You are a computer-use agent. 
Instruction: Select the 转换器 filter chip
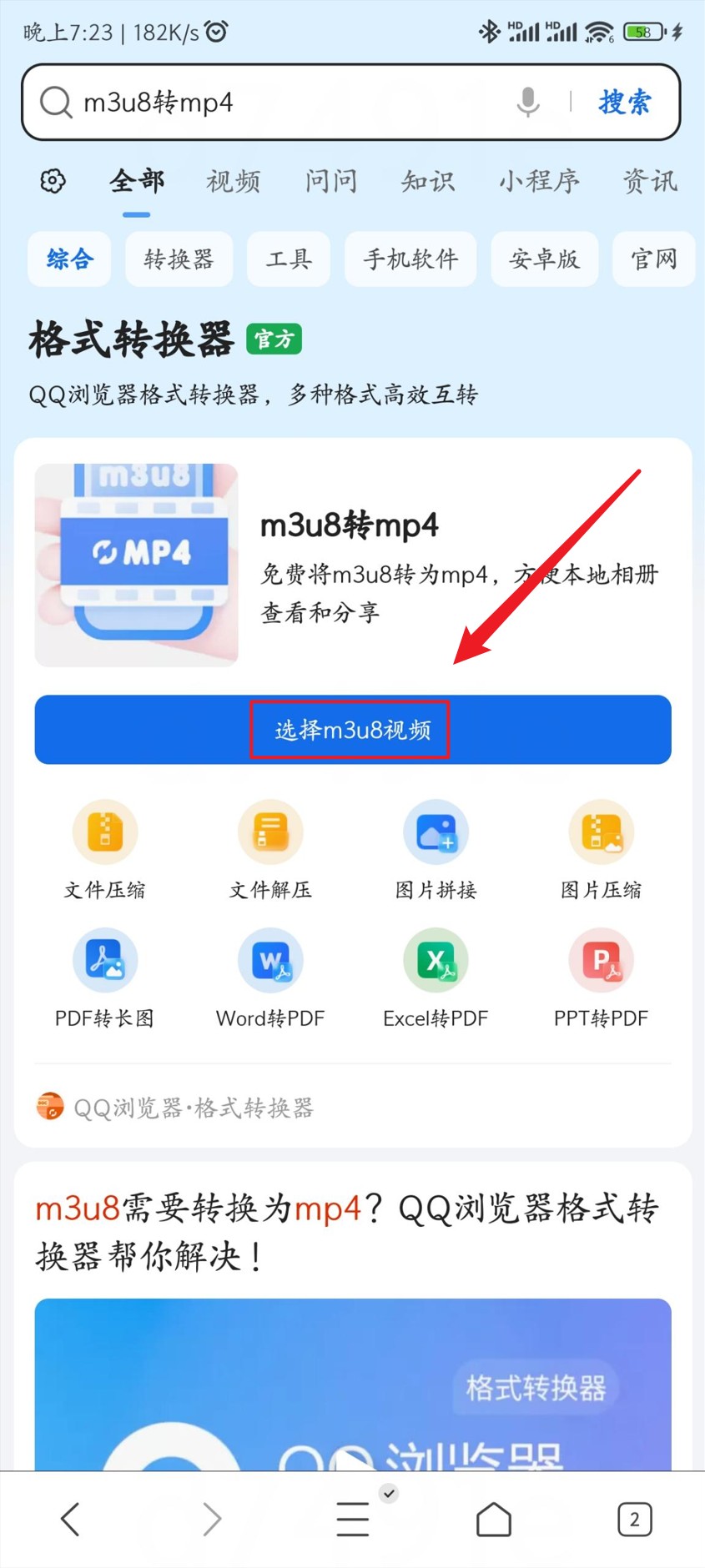pyautogui.click(x=179, y=259)
